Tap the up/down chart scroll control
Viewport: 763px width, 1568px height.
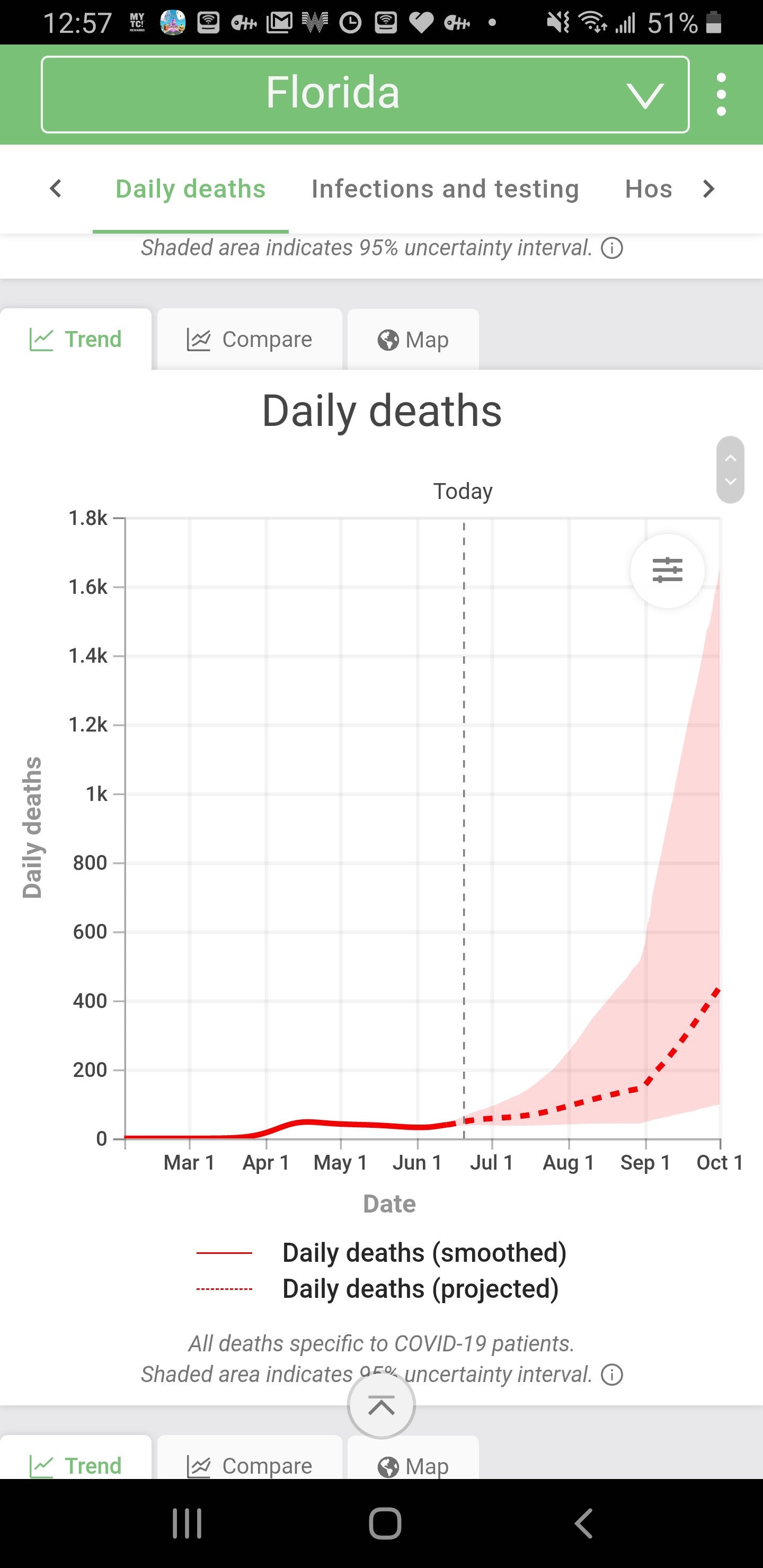tap(730, 469)
